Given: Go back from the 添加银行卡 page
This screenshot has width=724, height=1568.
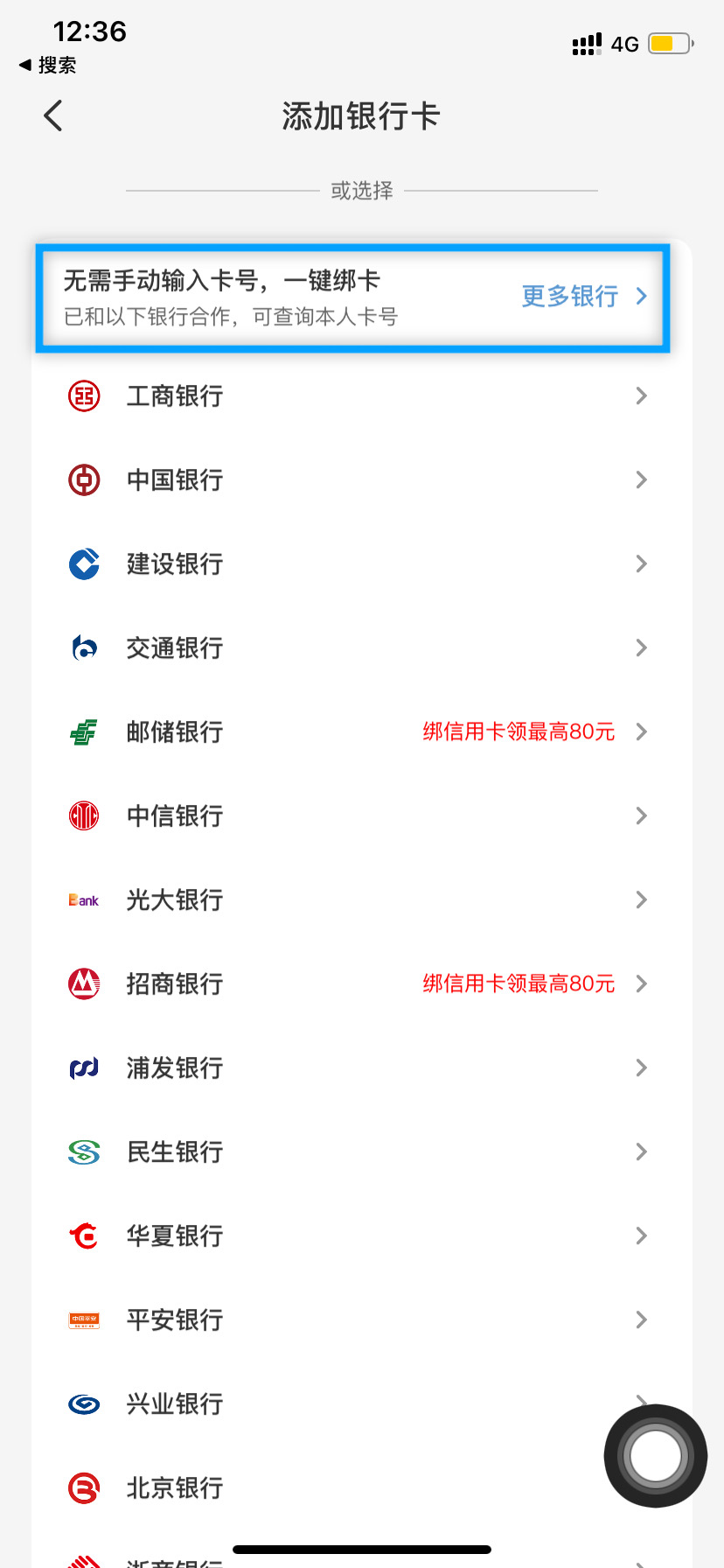Looking at the screenshot, I should pos(54,115).
